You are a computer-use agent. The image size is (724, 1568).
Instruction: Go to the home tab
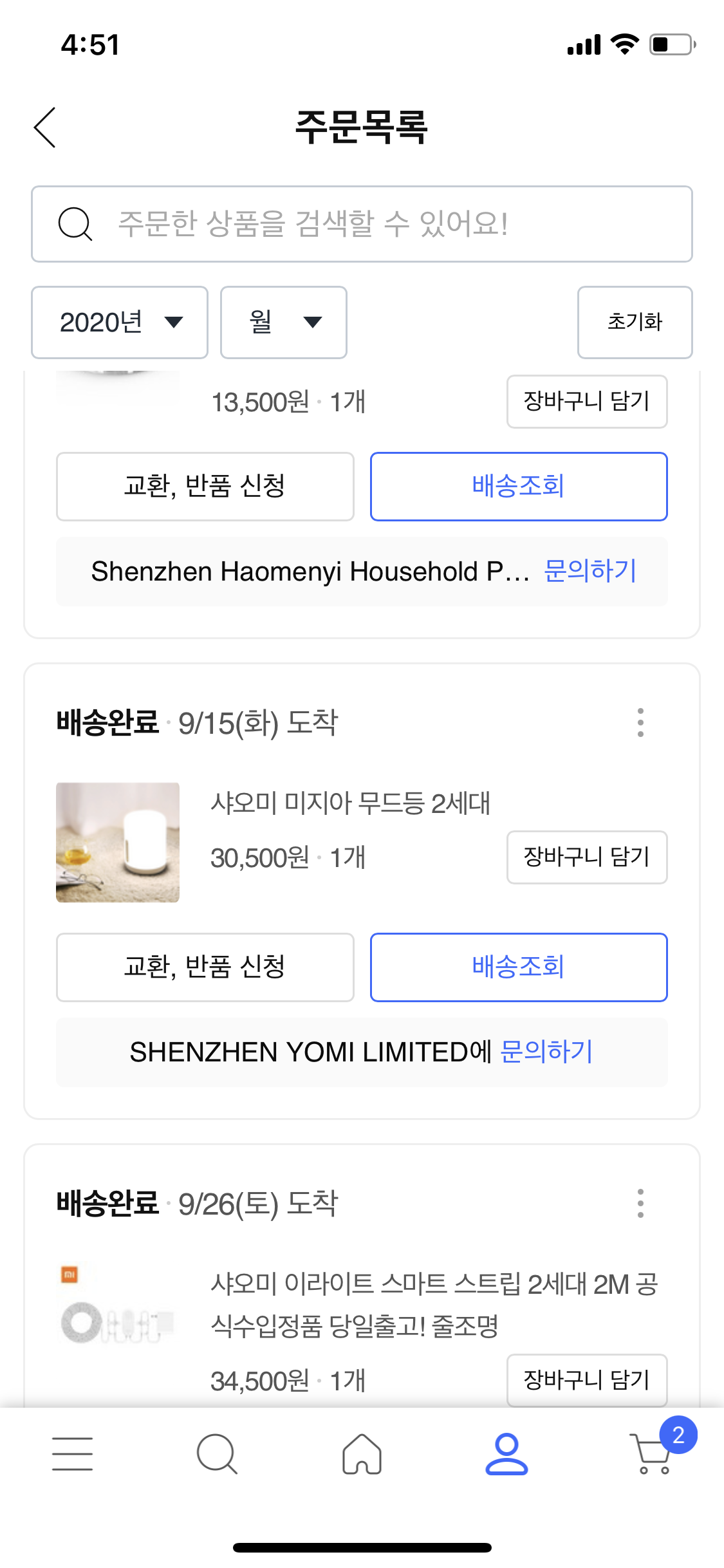pos(362,1454)
